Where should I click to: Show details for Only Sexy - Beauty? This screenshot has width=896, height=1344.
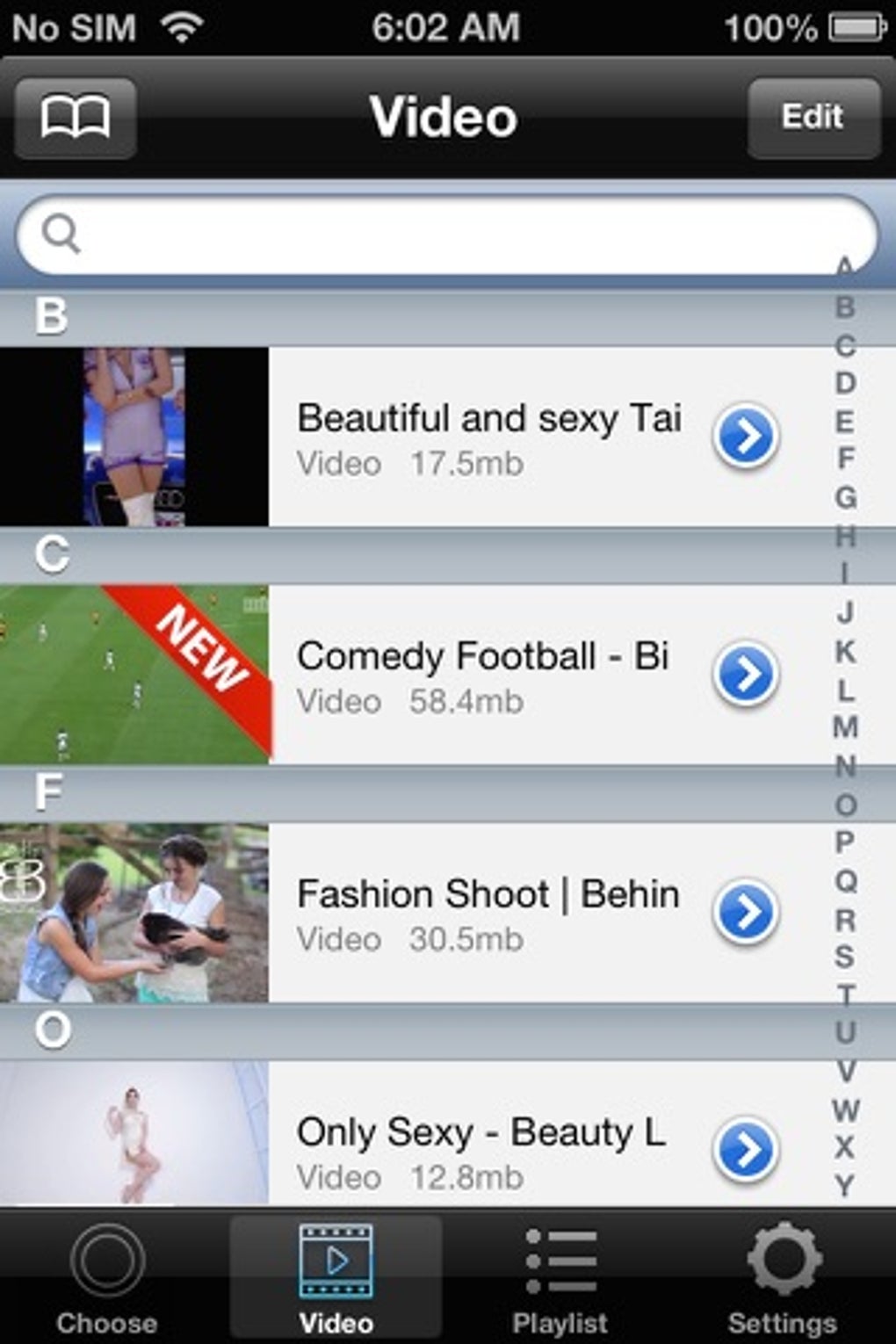(x=746, y=1149)
